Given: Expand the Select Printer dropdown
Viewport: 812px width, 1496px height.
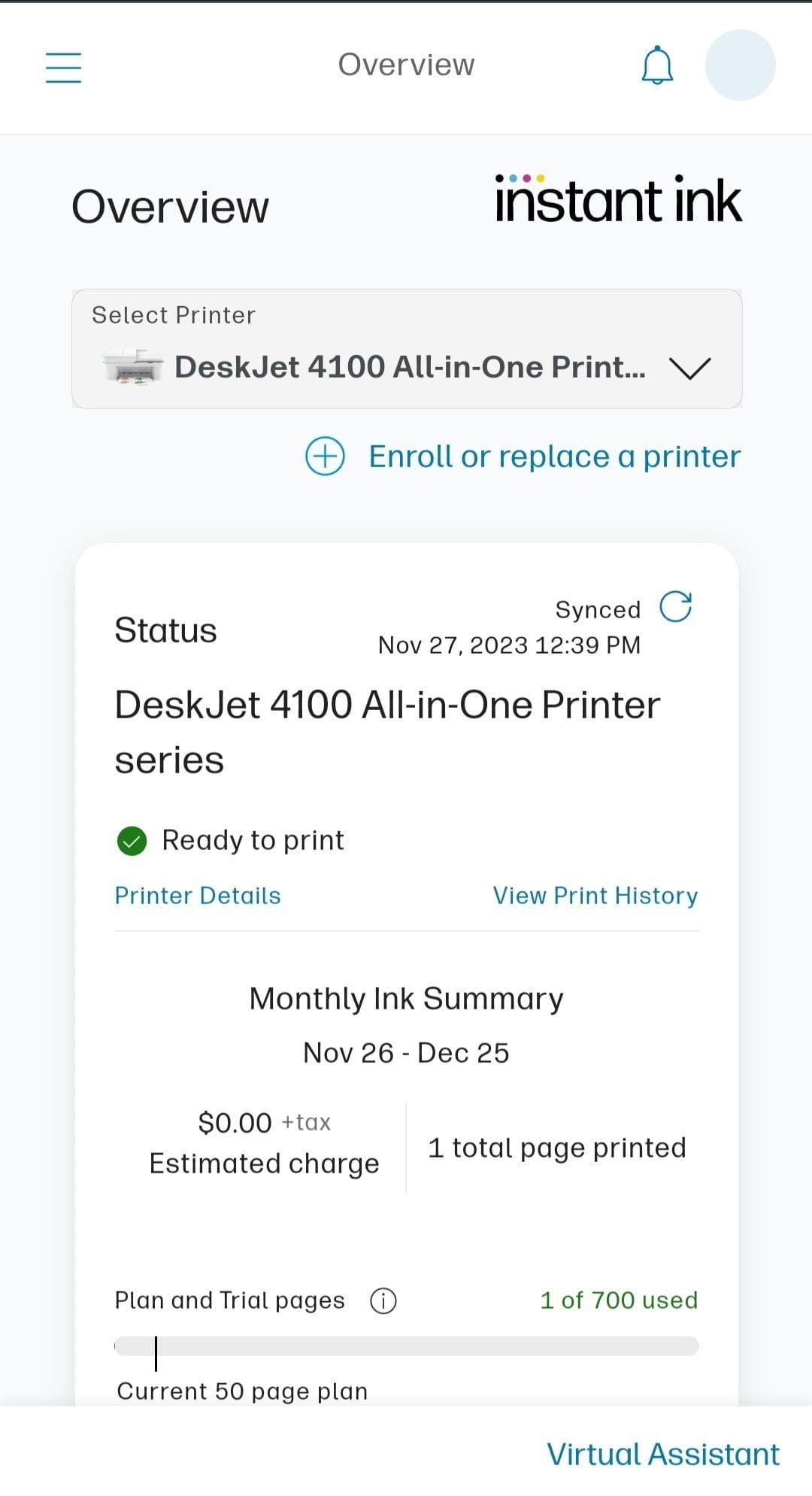Looking at the screenshot, I should pyautogui.click(x=407, y=349).
